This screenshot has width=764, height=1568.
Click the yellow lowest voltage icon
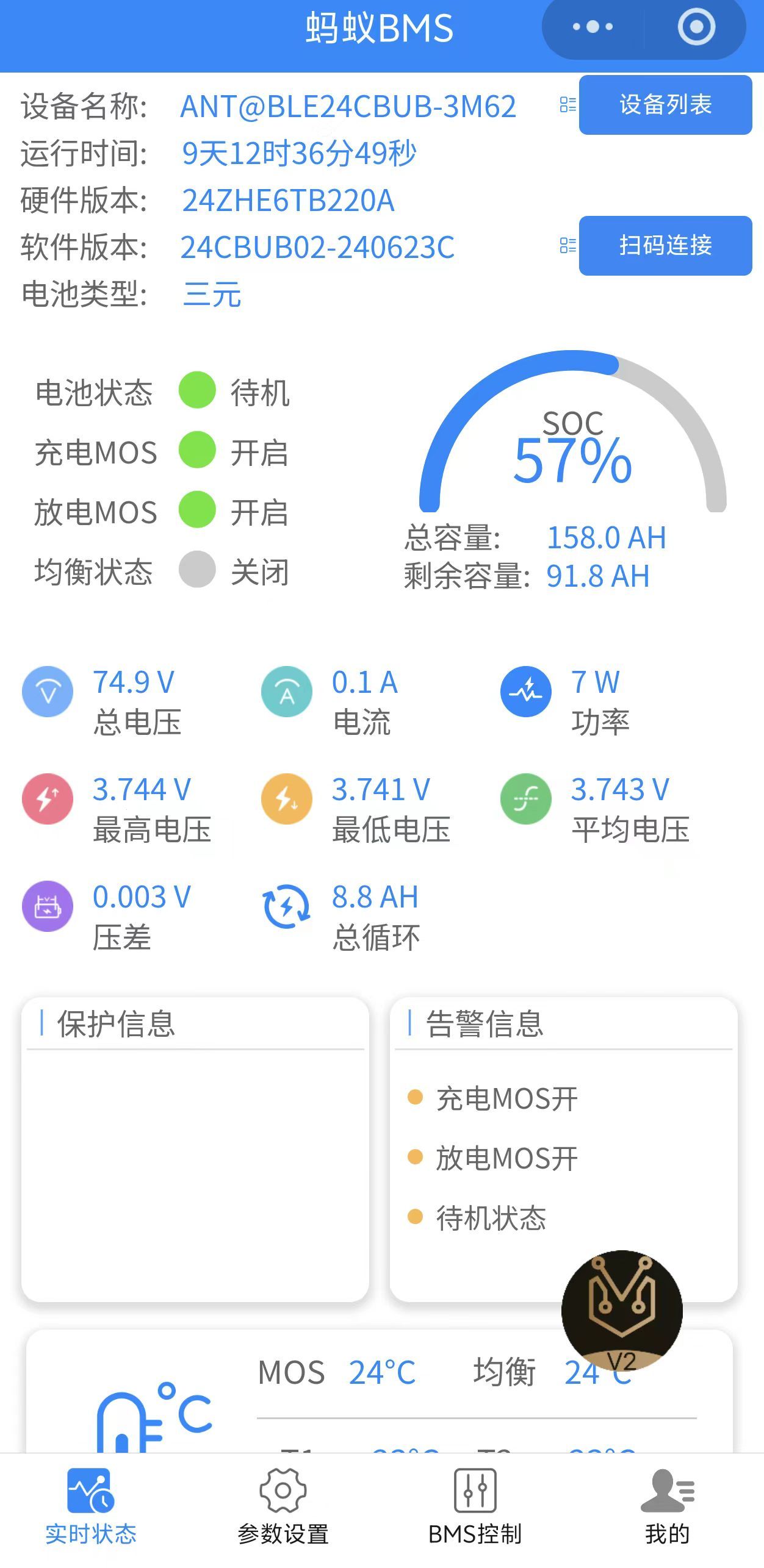coord(287,799)
